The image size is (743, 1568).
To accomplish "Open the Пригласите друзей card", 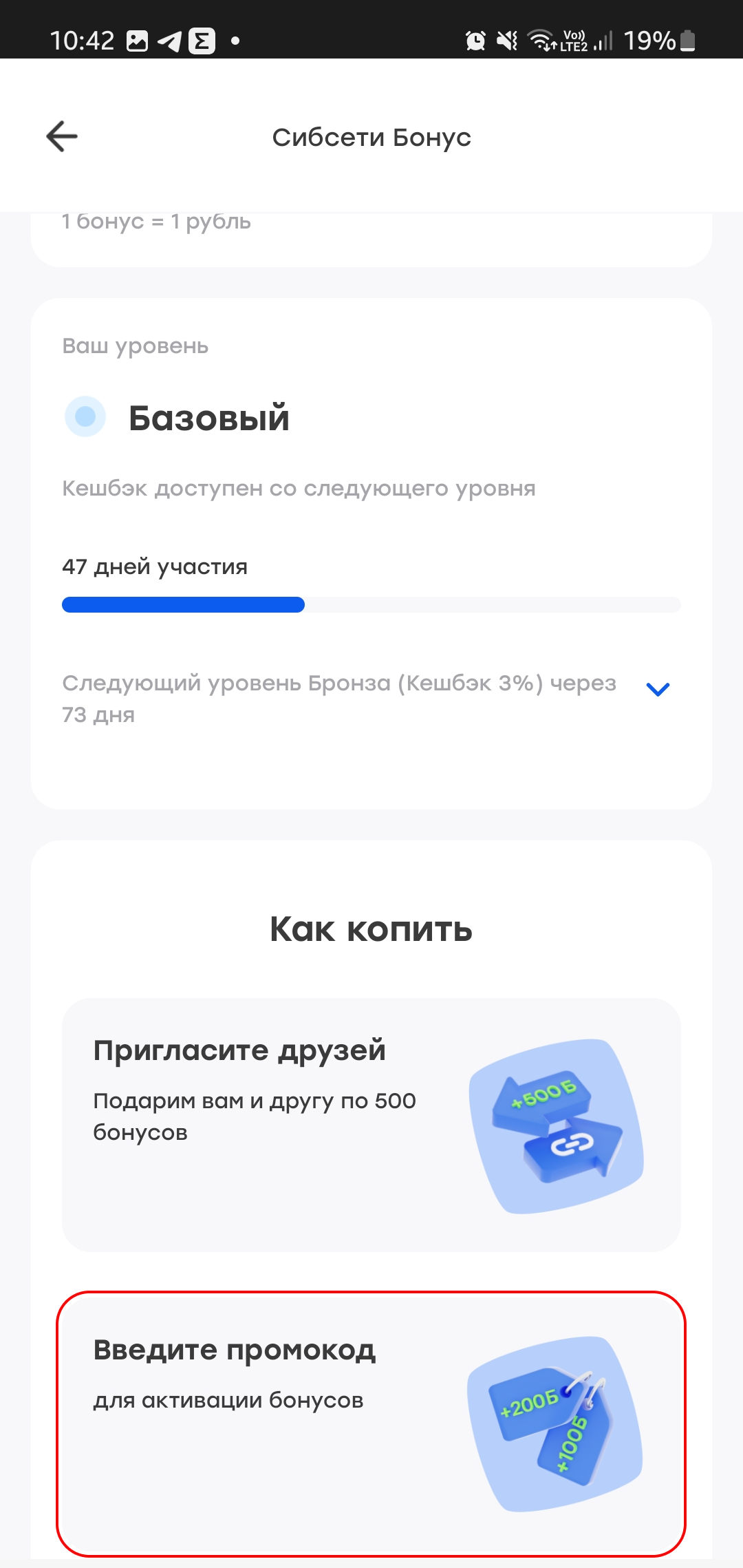I will pyautogui.click(x=371, y=1125).
